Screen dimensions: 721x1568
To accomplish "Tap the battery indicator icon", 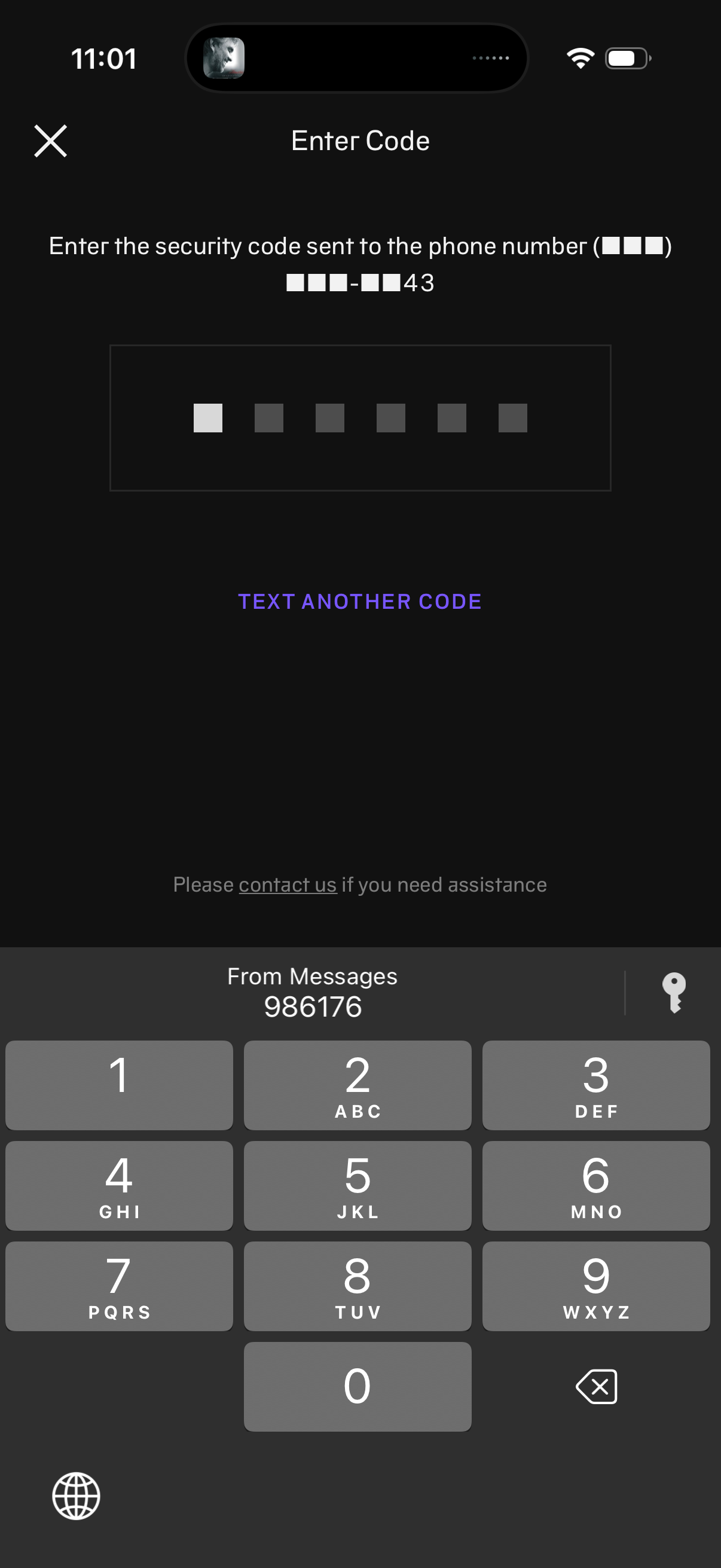I will coord(625,57).
